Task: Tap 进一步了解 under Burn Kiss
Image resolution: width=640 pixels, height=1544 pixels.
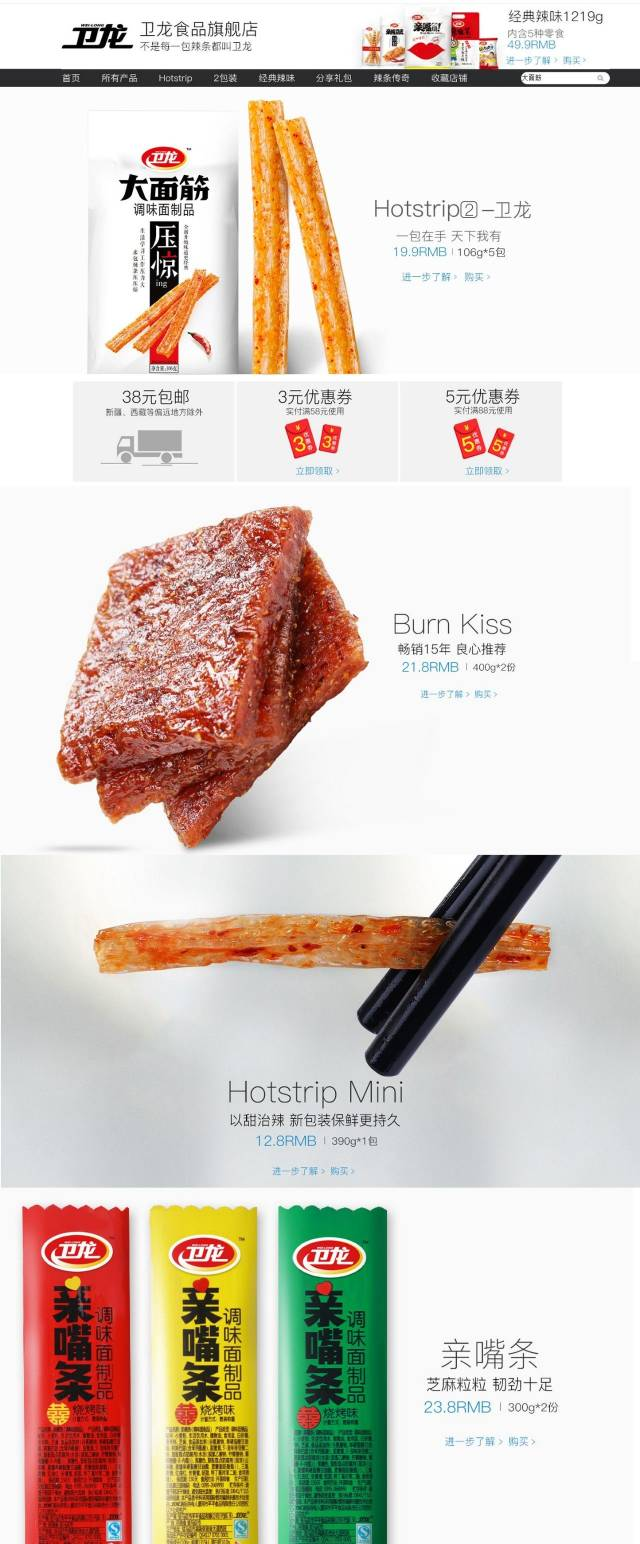Action: coord(444,694)
